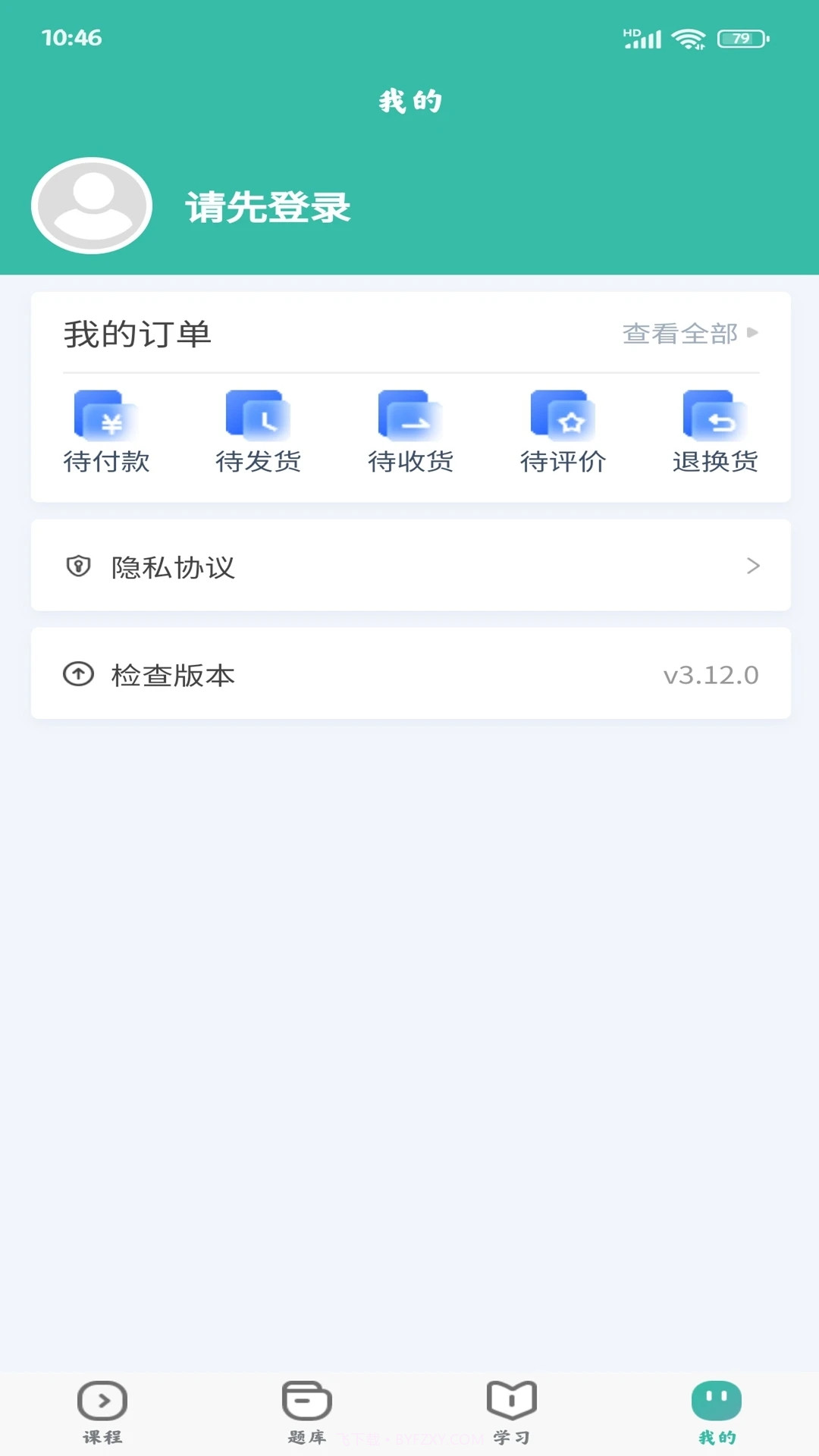This screenshot has height=1456, width=819.
Task: Expand the 隐私协议 row chevron
Action: coord(752,566)
